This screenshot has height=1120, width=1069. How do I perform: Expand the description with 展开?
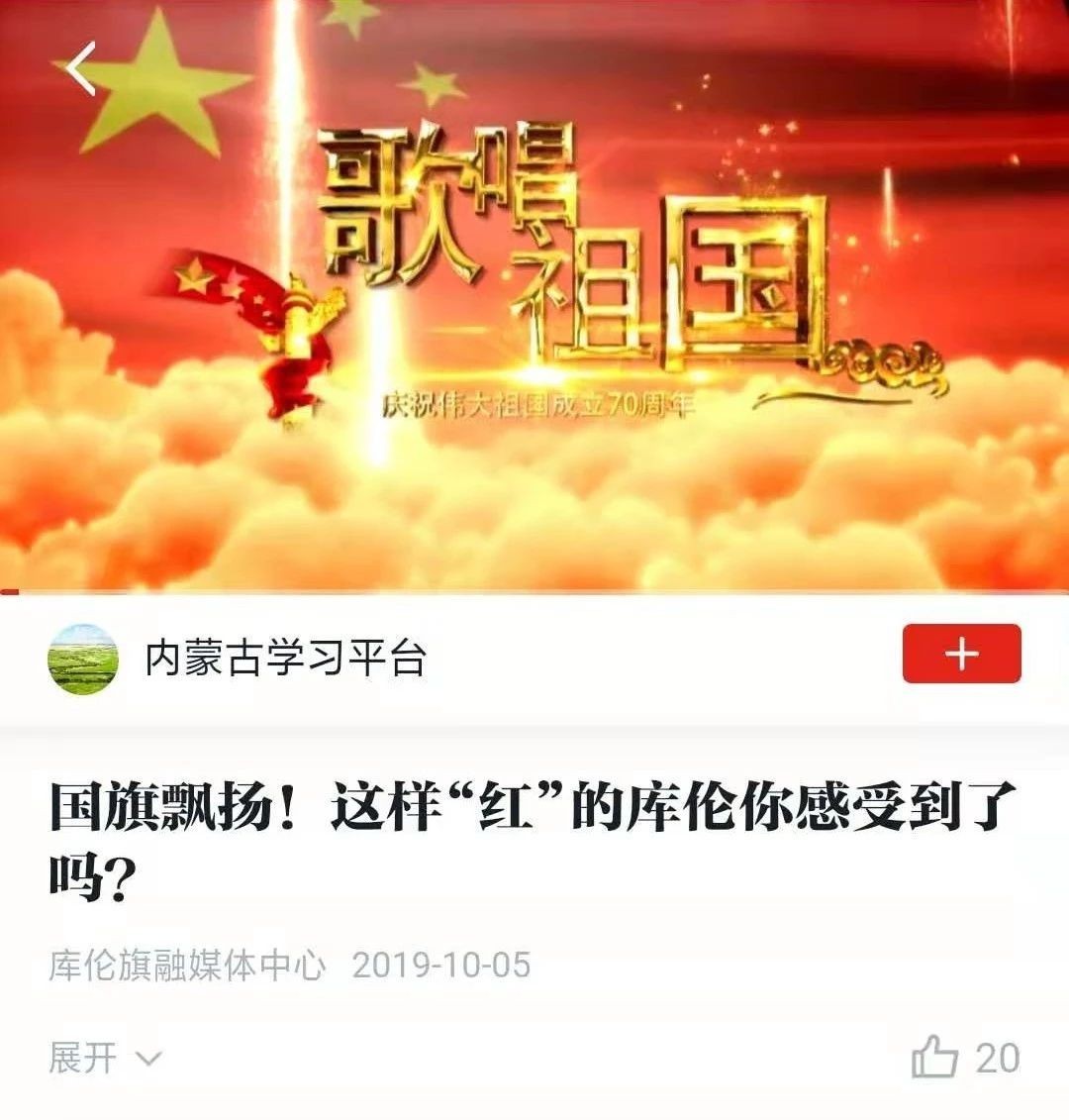[x=104, y=1058]
